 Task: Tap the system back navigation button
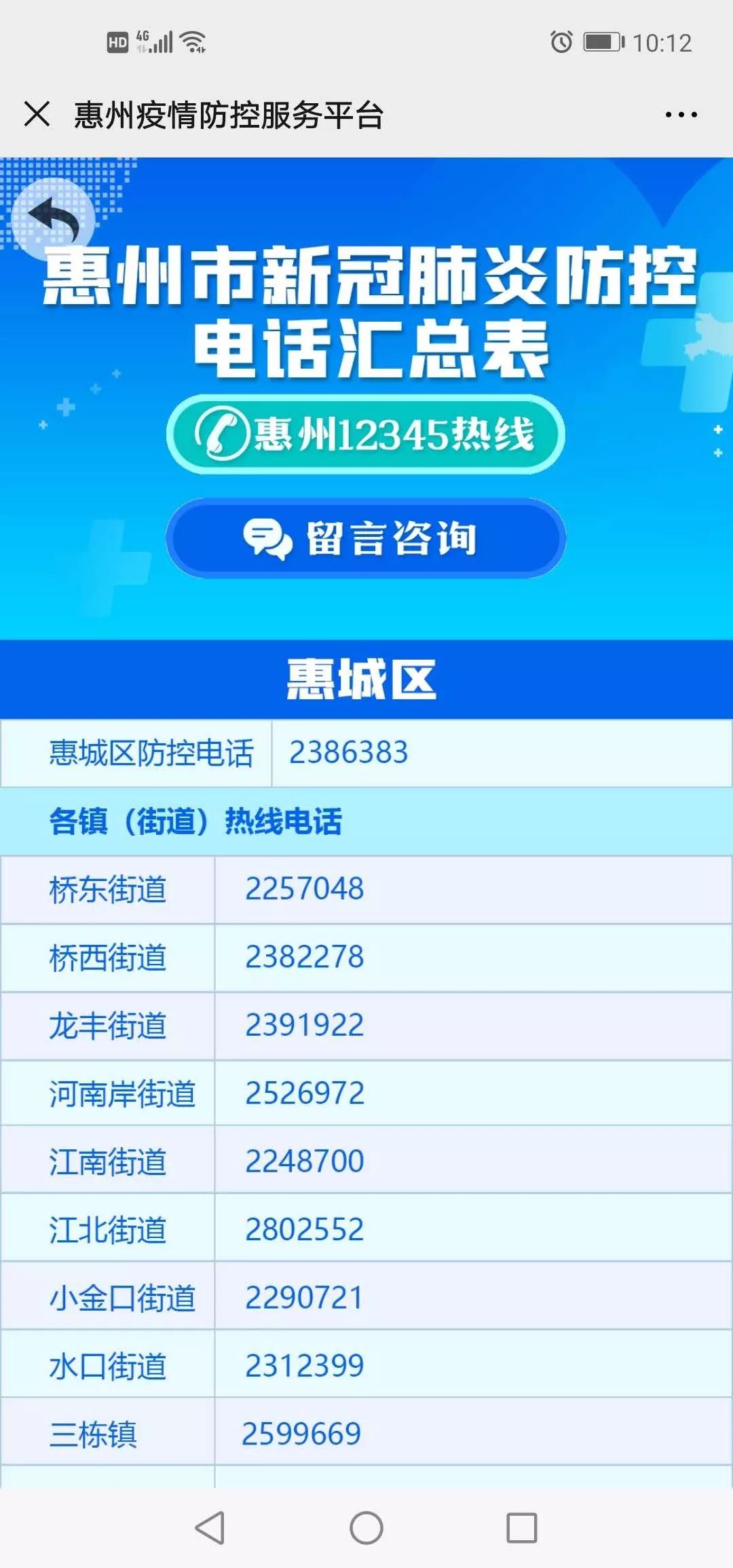pos(210,1528)
